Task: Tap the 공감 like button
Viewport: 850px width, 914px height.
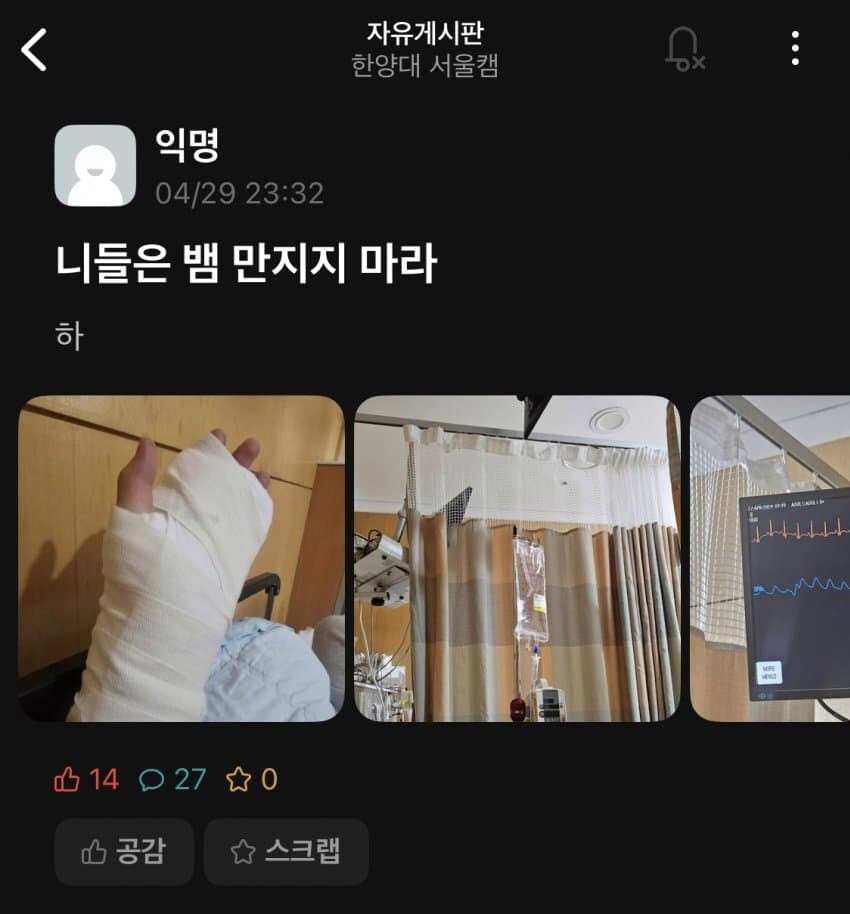Action: pyautogui.click(x=124, y=851)
